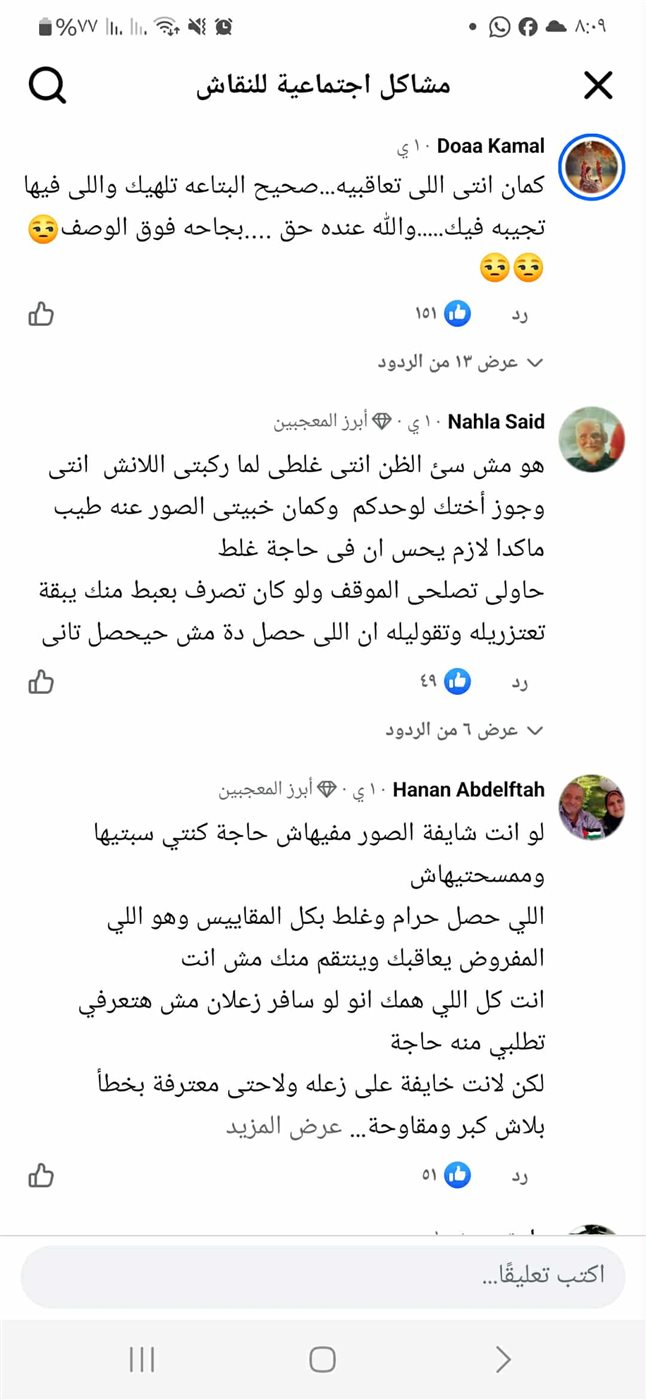
Task: Show the 6 replies under Nahla Said's comment
Action: (x=465, y=731)
